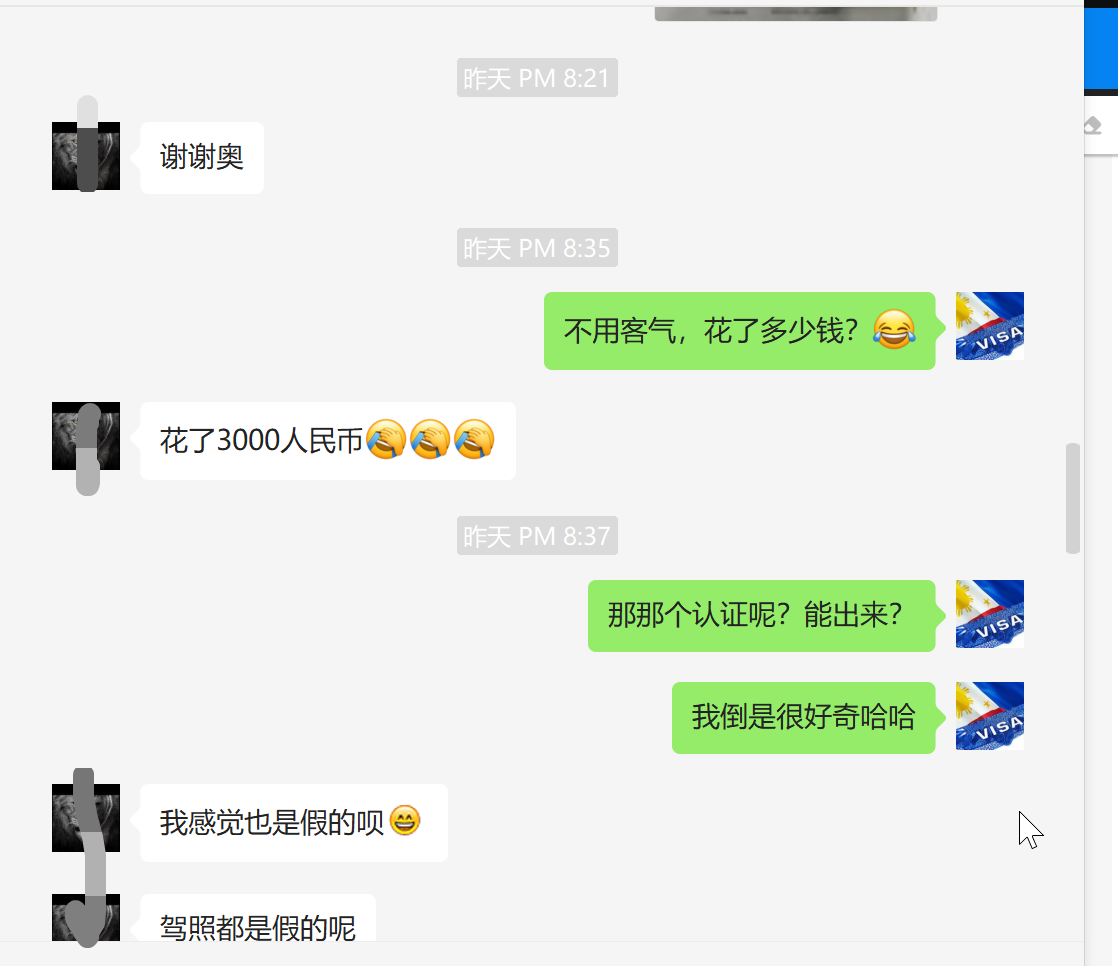Open contact avatar beside 我感觉也是假的呗
Viewport: 1118px width, 966px height.
point(86,818)
